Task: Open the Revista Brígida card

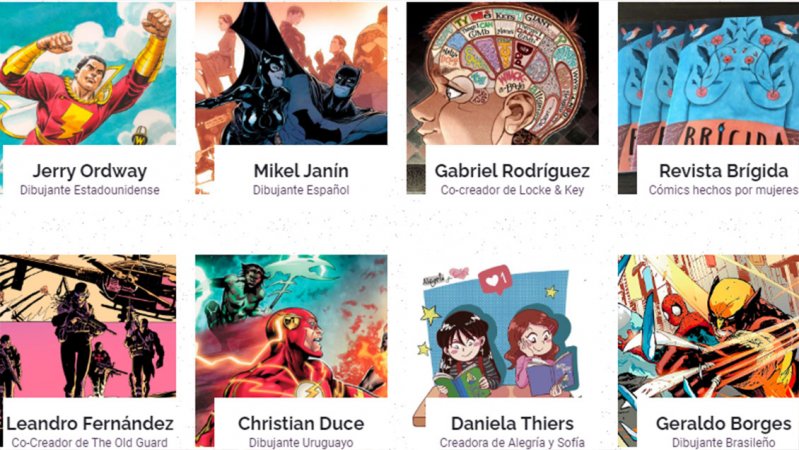Action: tap(723, 171)
